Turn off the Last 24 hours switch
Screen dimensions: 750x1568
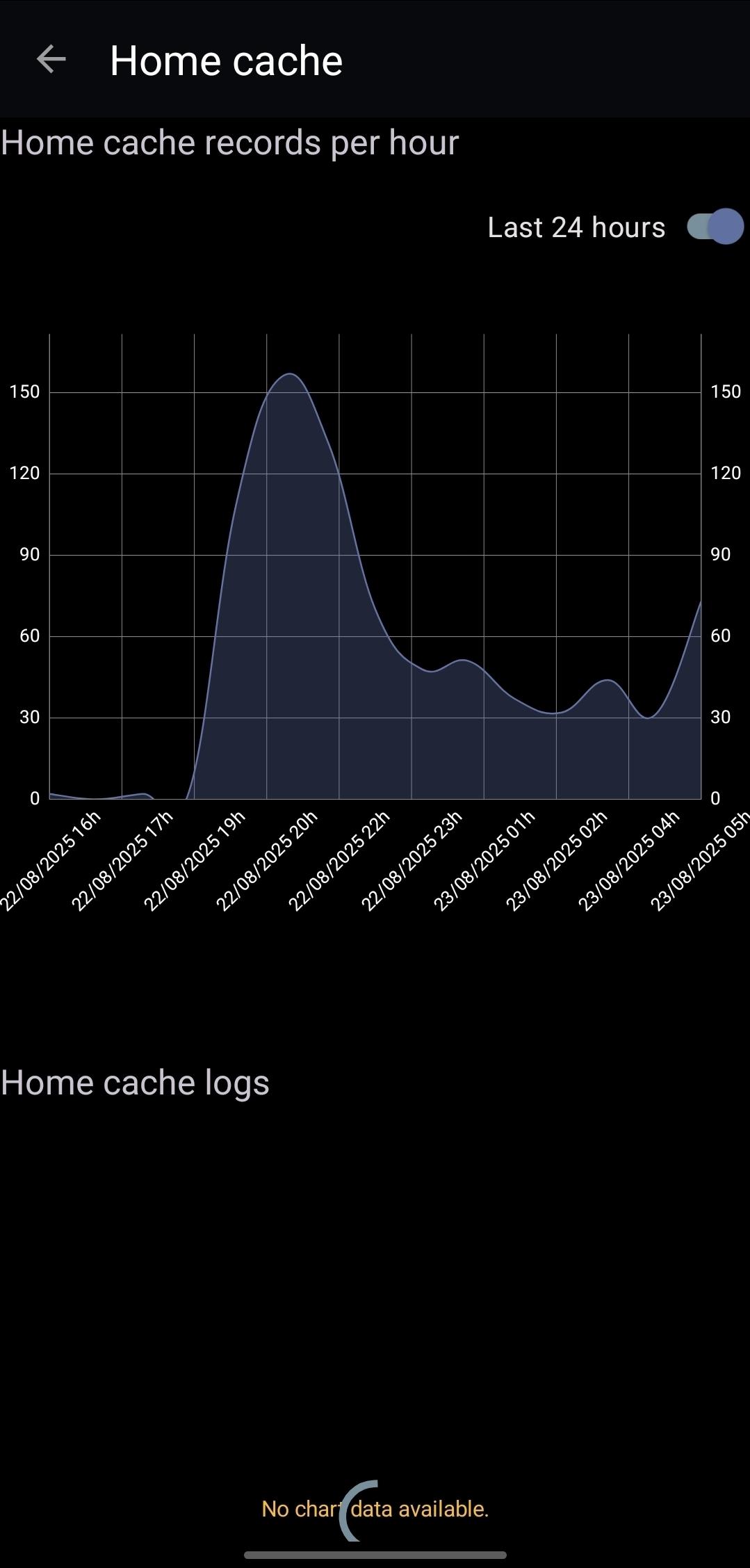[x=715, y=227]
